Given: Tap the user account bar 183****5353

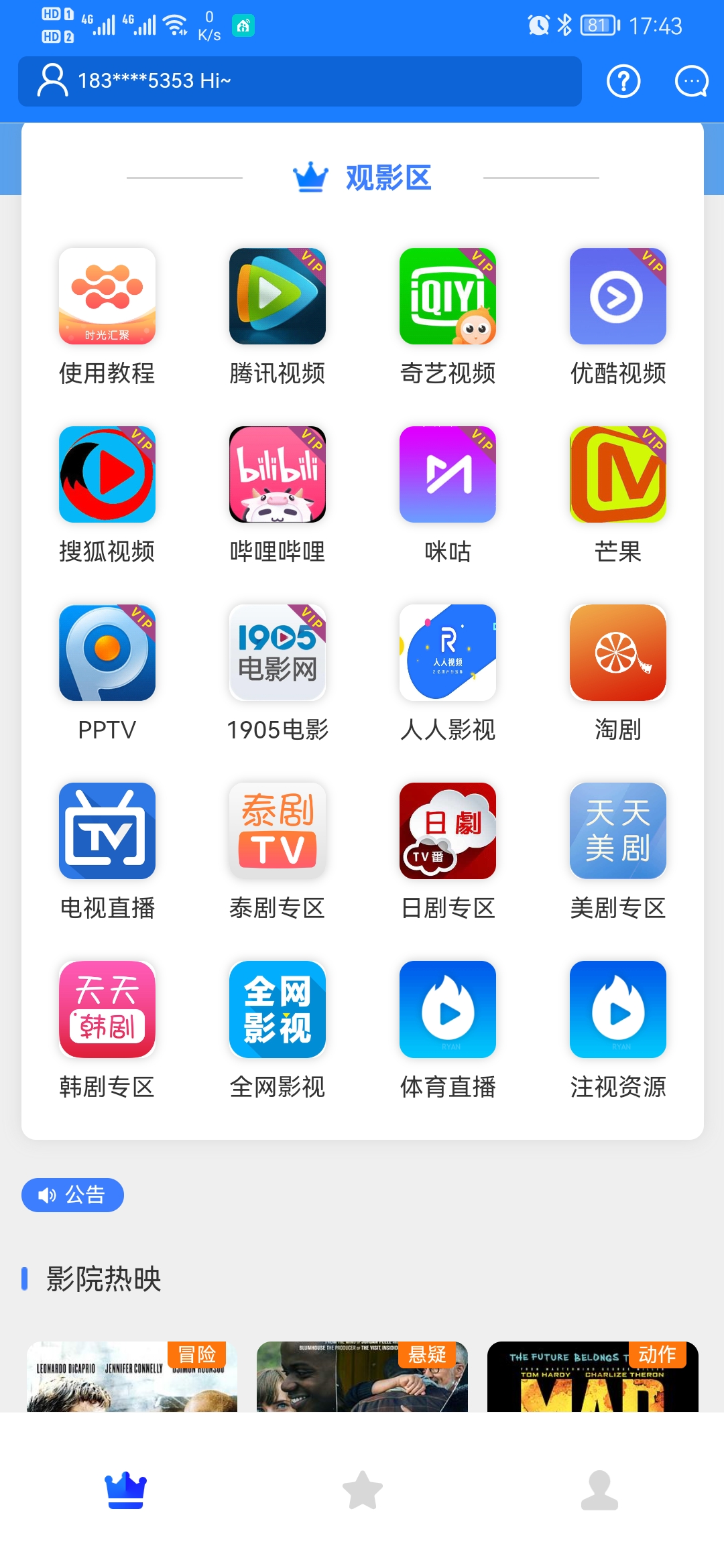Looking at the screenshot, I should coord(300,81).
